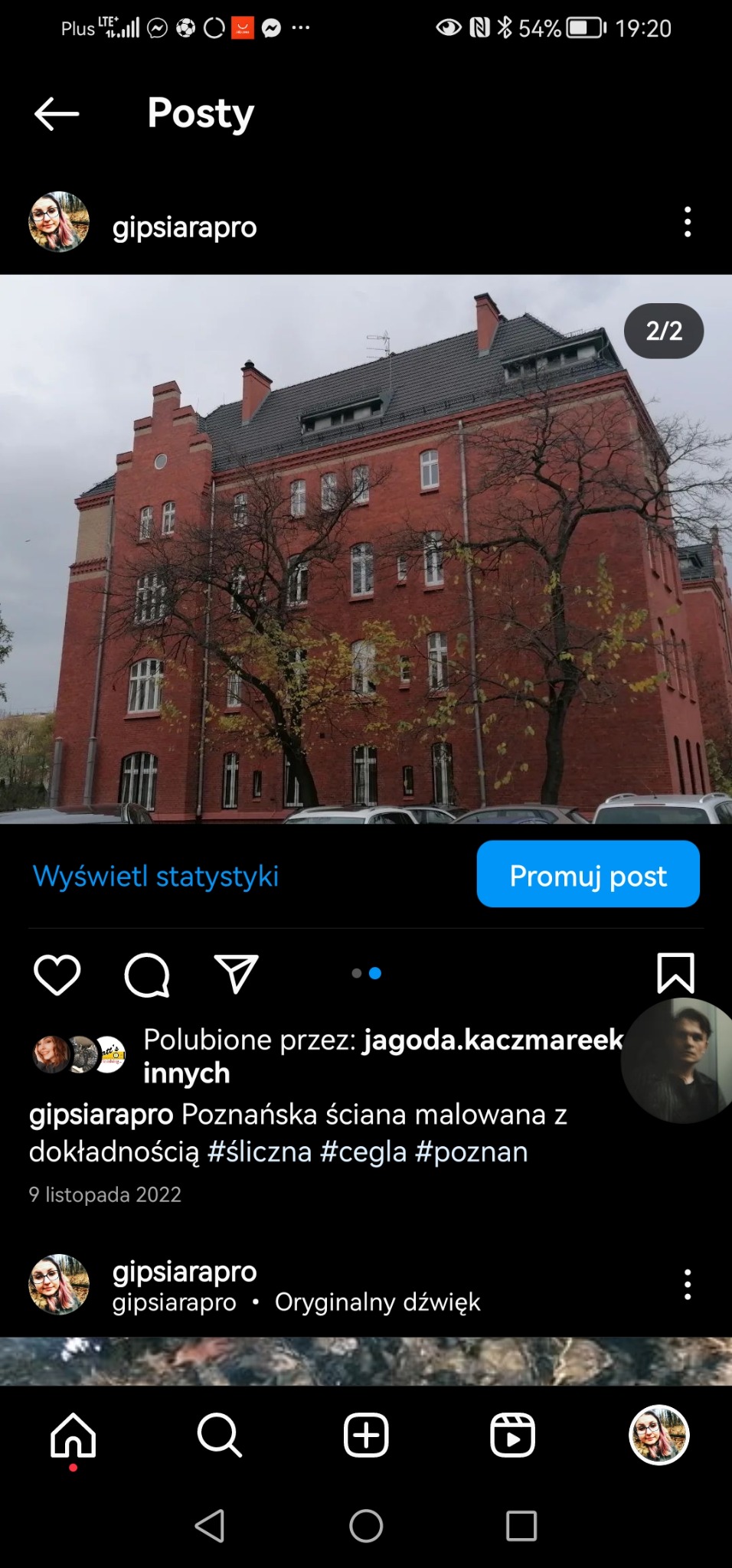Tap the second carousel dot indicator
Image resolution: width=732 pixels, height=1568 pixels.
click(375, 972)
